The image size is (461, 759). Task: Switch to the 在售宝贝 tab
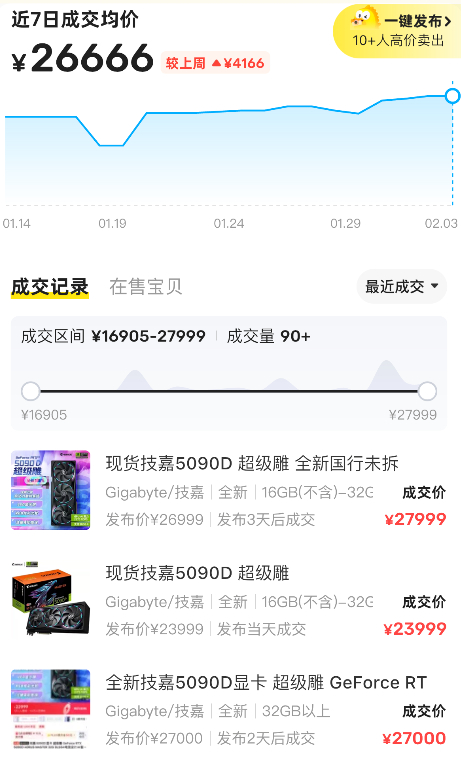tap(145, 287)
